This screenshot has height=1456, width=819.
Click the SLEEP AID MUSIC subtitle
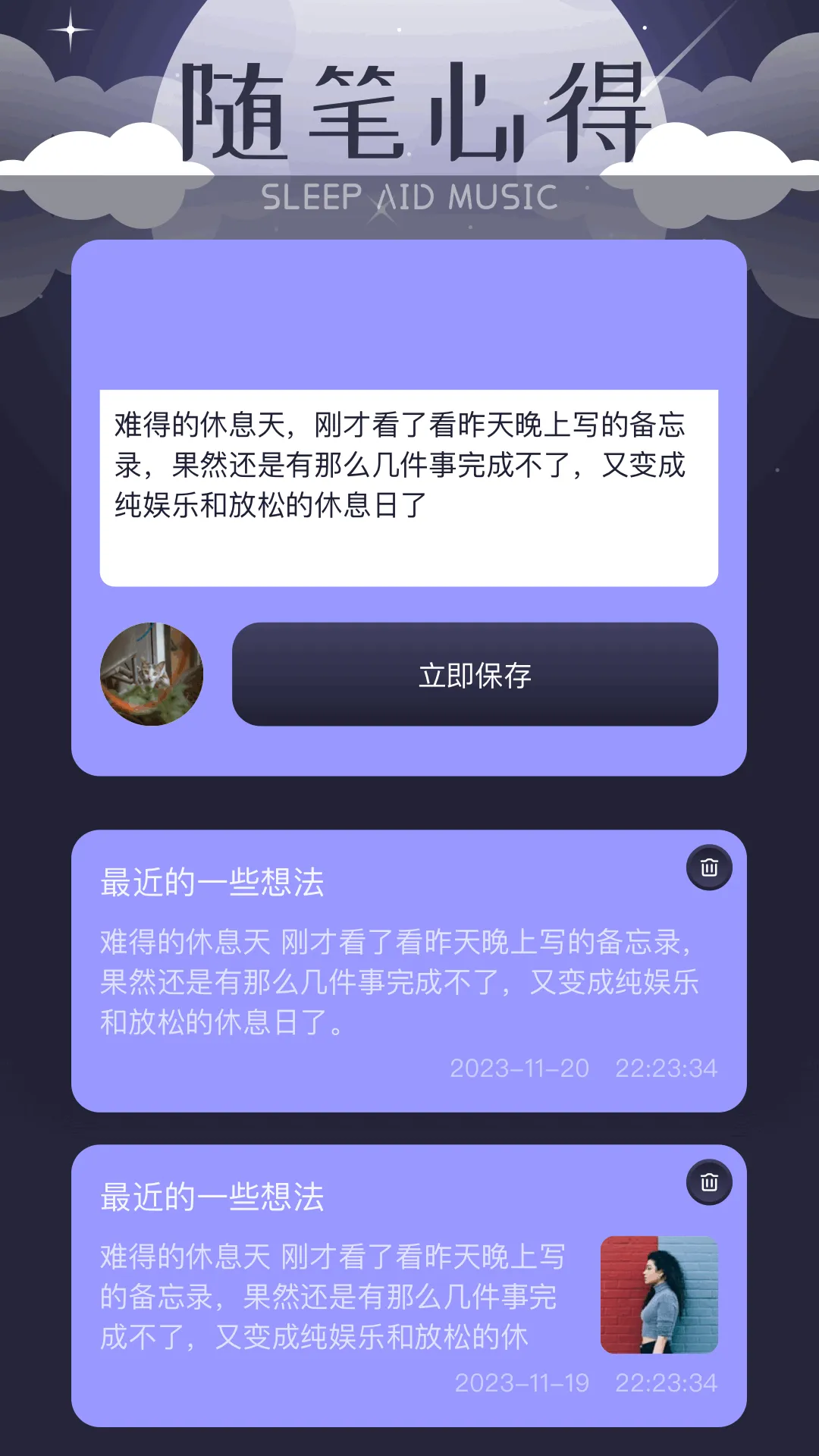409,197
